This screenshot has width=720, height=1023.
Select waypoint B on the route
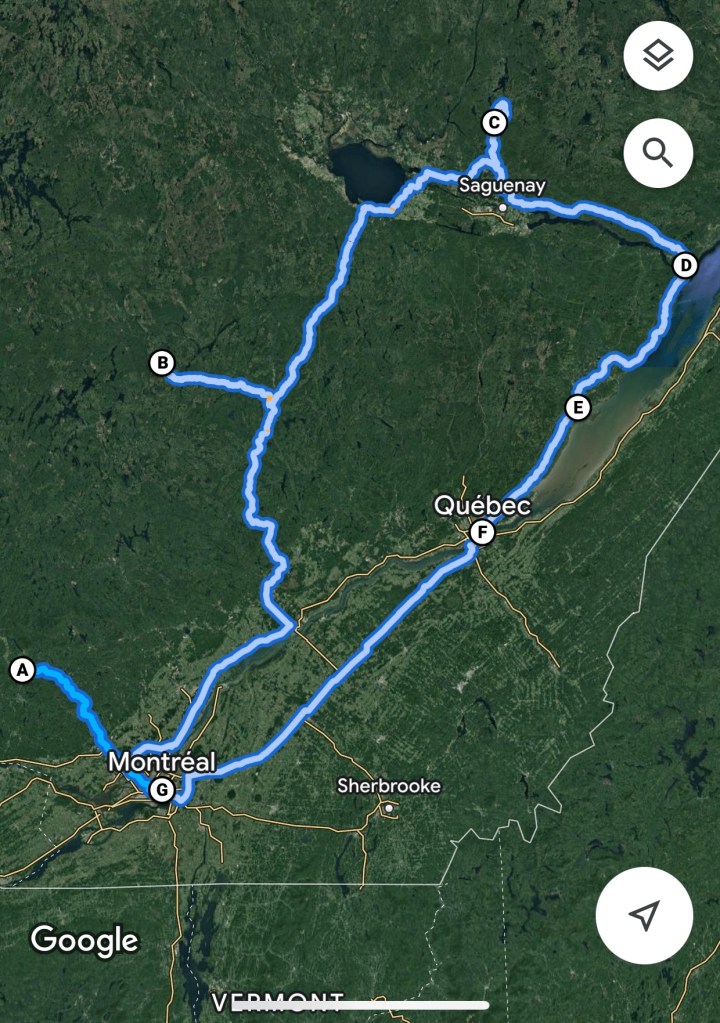[x=162, y=362]
